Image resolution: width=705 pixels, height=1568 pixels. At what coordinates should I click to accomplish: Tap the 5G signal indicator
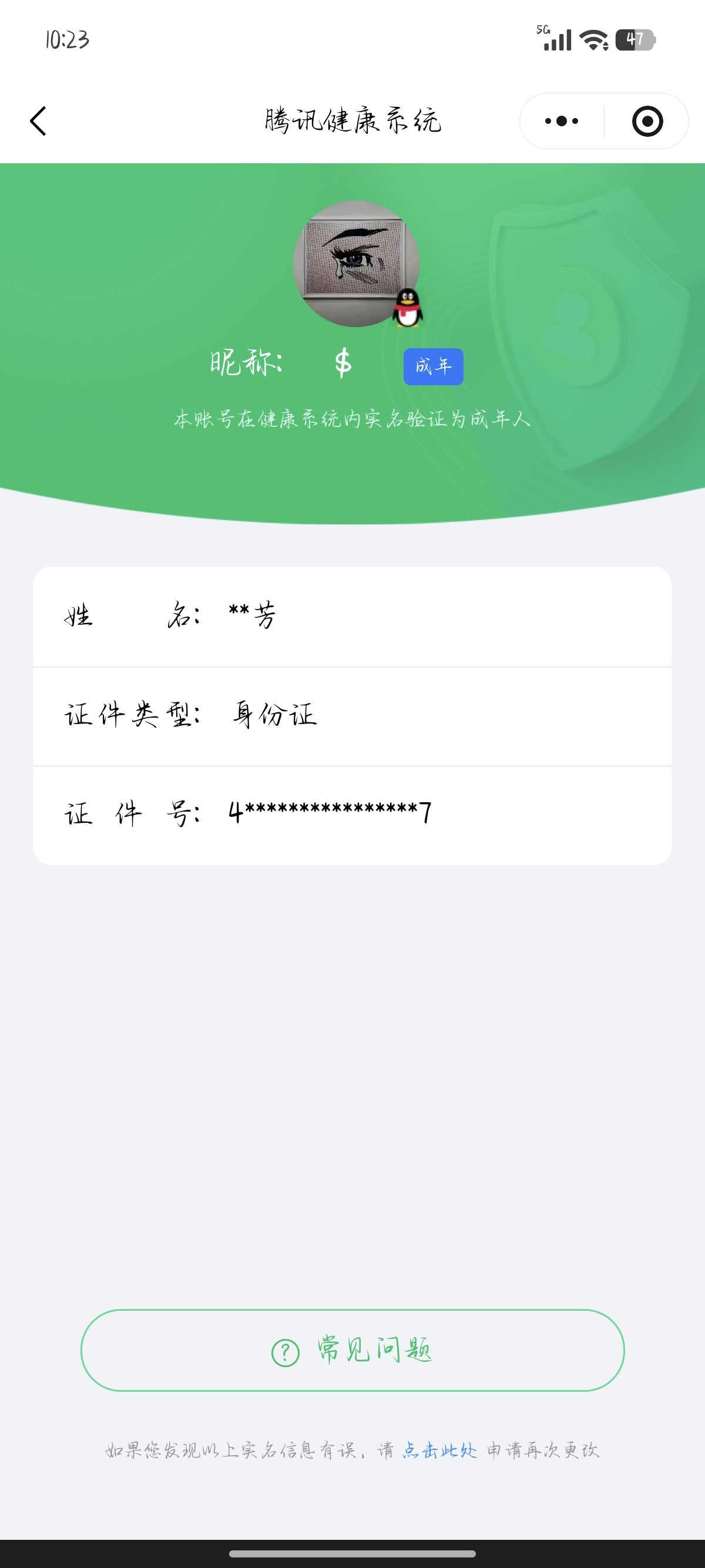point(556,40)
